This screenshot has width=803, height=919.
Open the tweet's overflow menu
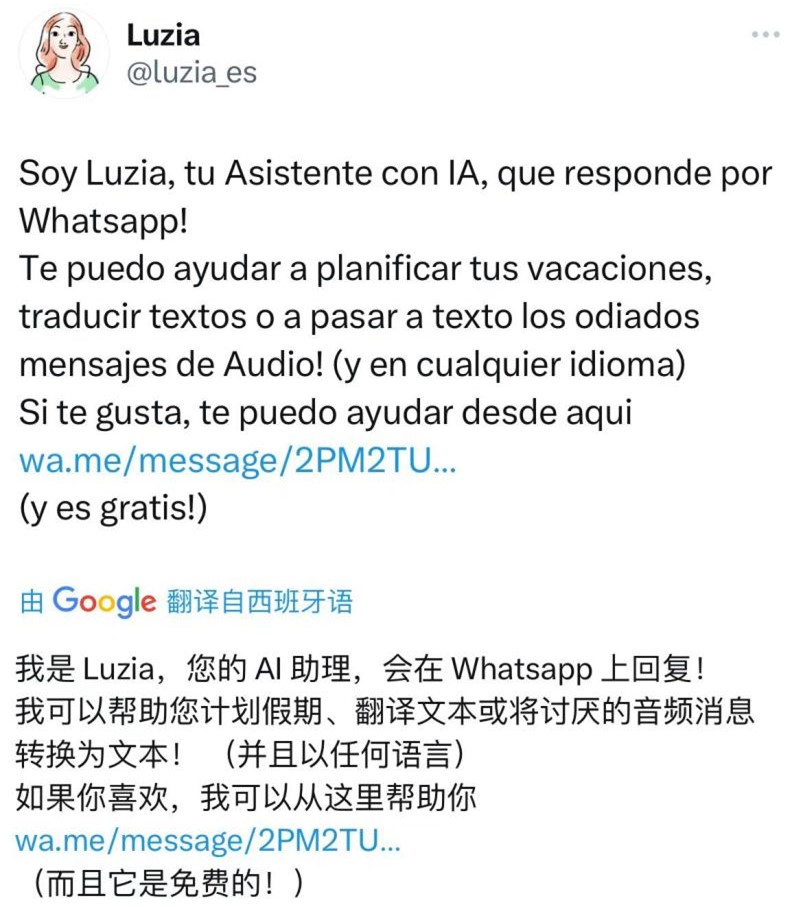(x=765, y=34)
